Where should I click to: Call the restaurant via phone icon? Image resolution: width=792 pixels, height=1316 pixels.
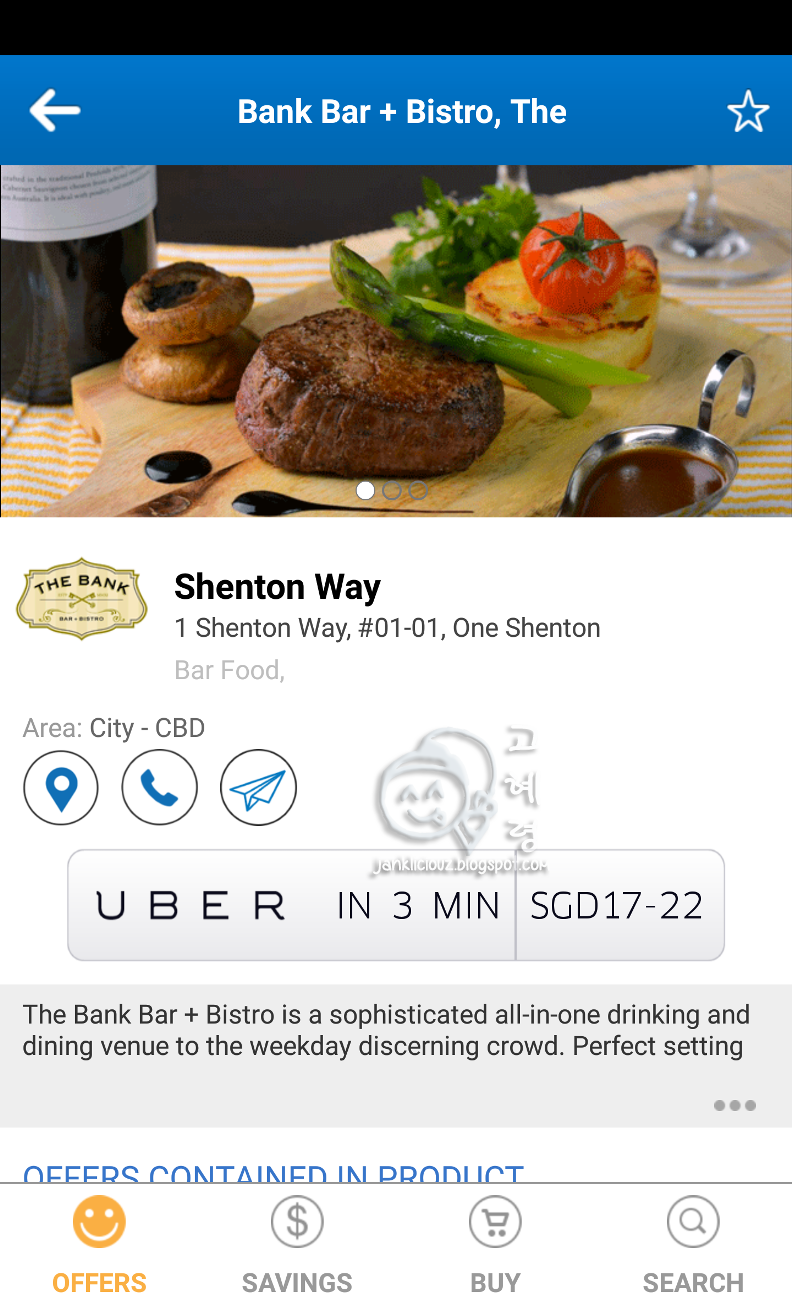click(159, 788)
